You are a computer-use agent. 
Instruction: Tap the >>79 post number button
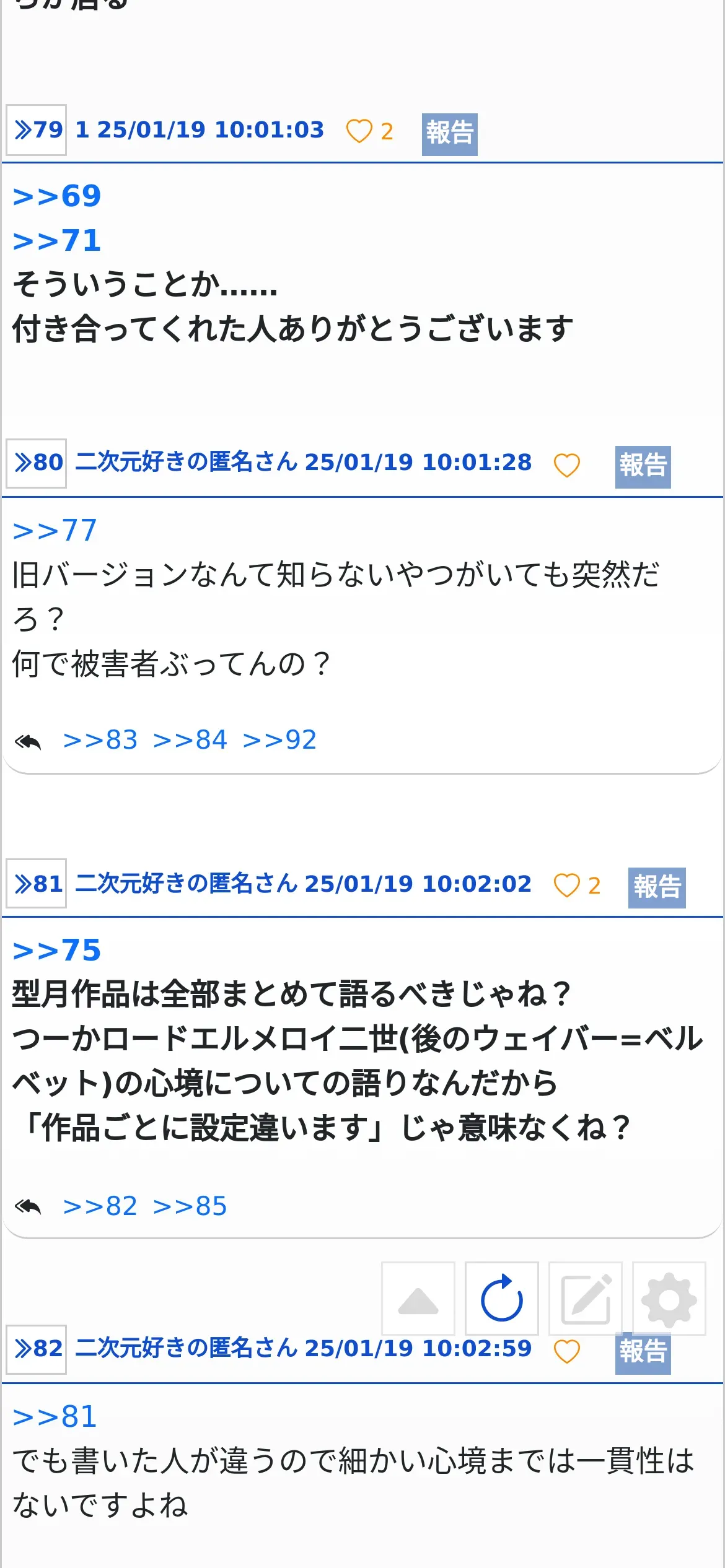point(37,130)
